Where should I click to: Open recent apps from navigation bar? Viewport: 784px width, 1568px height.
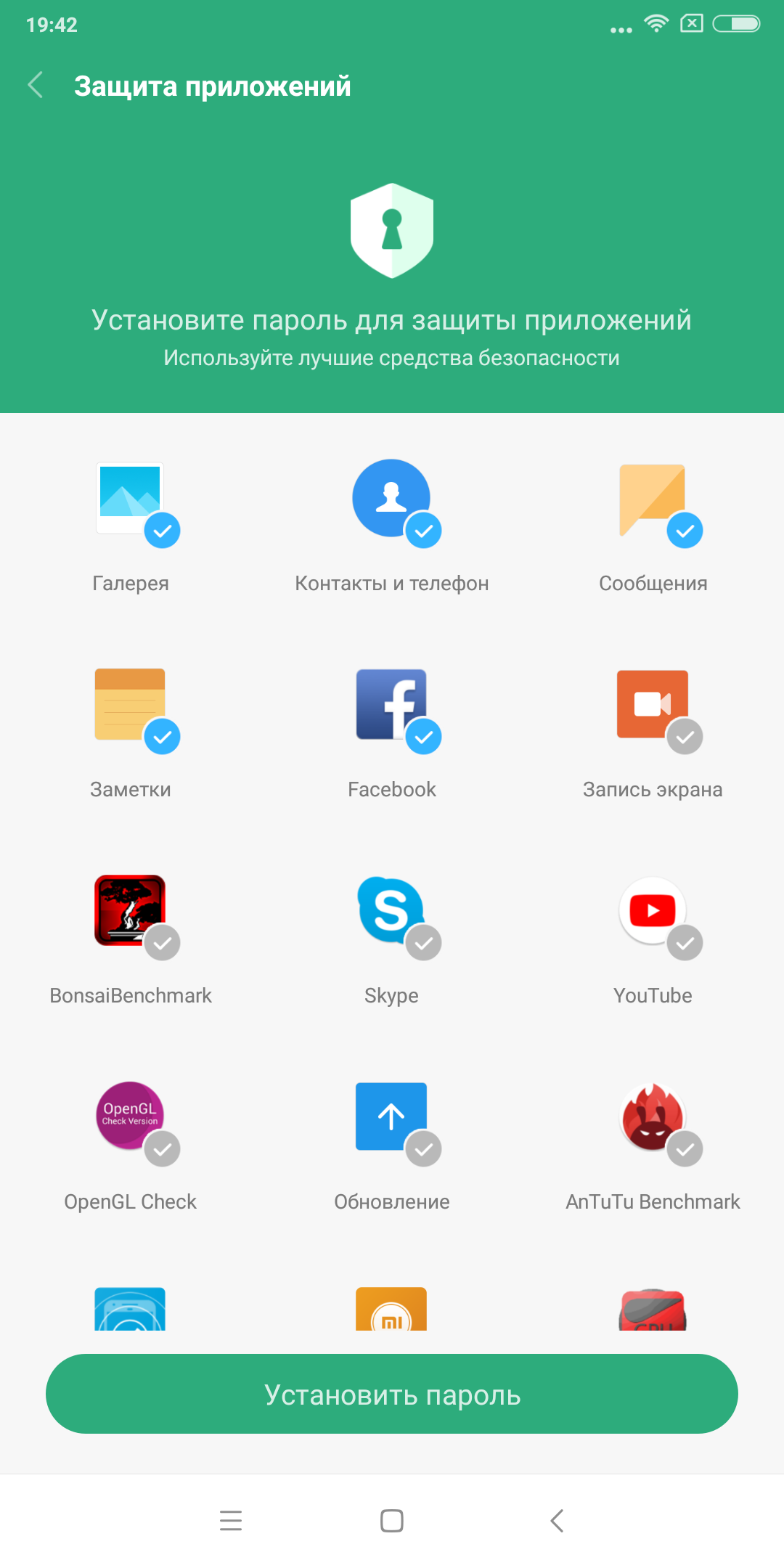coord(231,1520)
